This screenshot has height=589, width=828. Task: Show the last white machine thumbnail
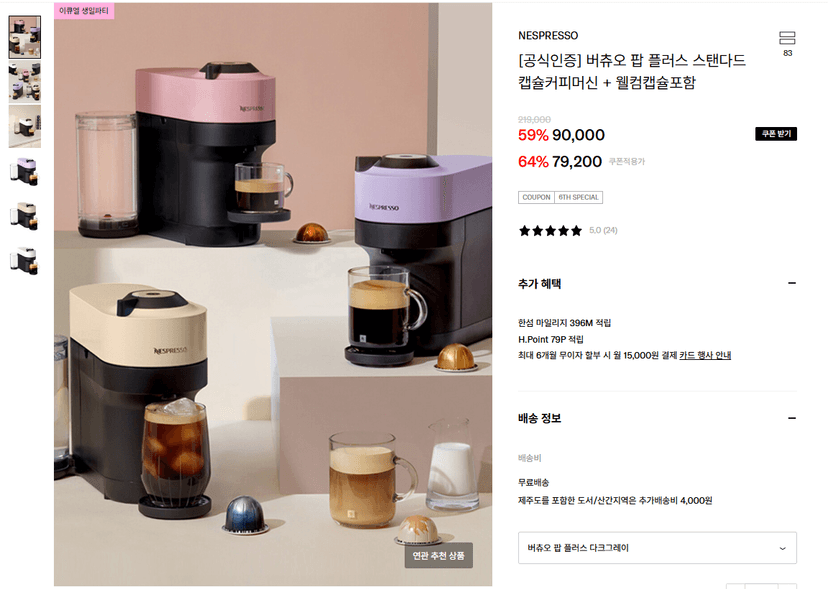(24, 261)
